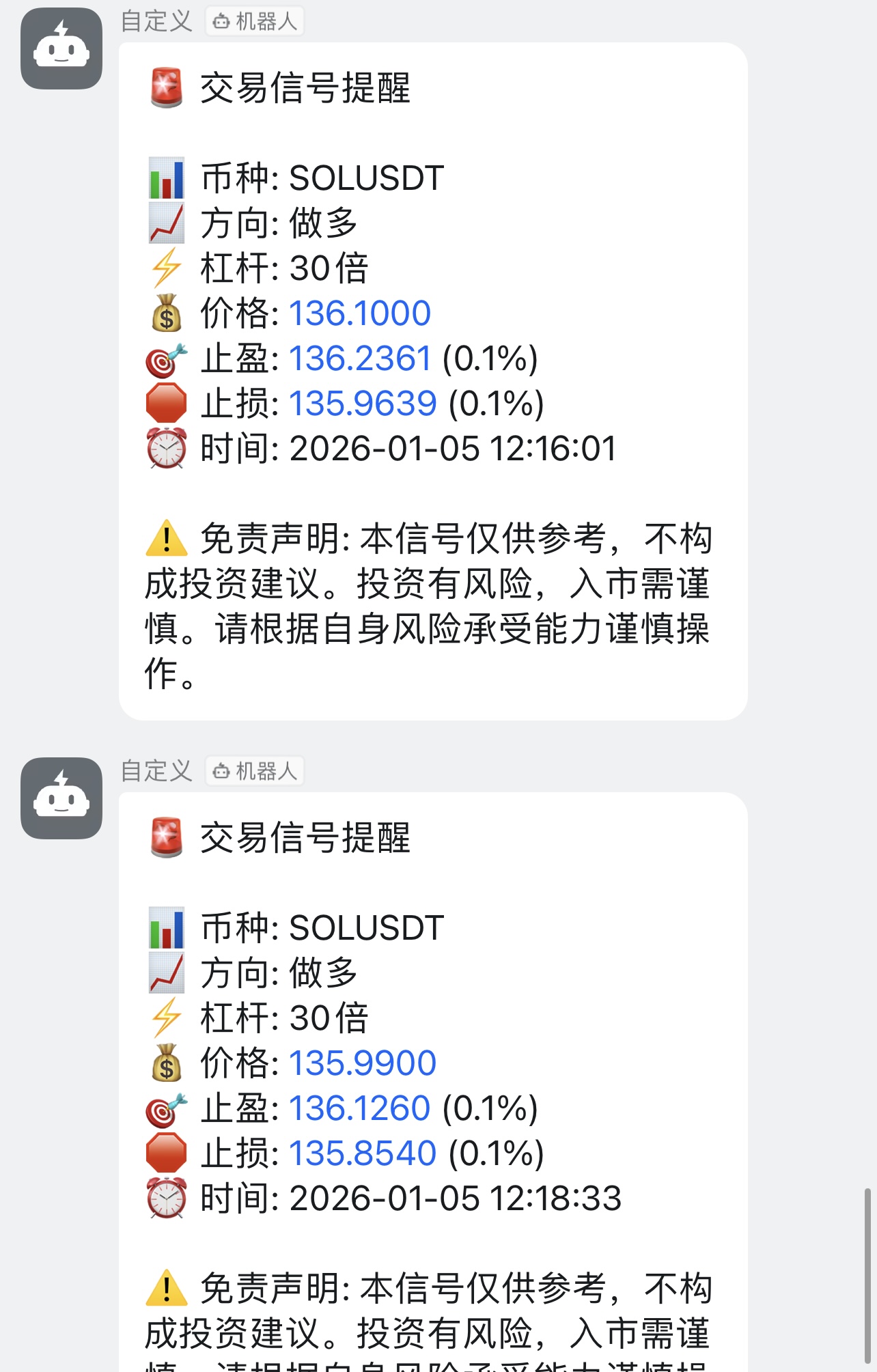Click the money bag emoji beside 价格
877x1372 pixels.
pyautogui.click(x=168, y=313)
